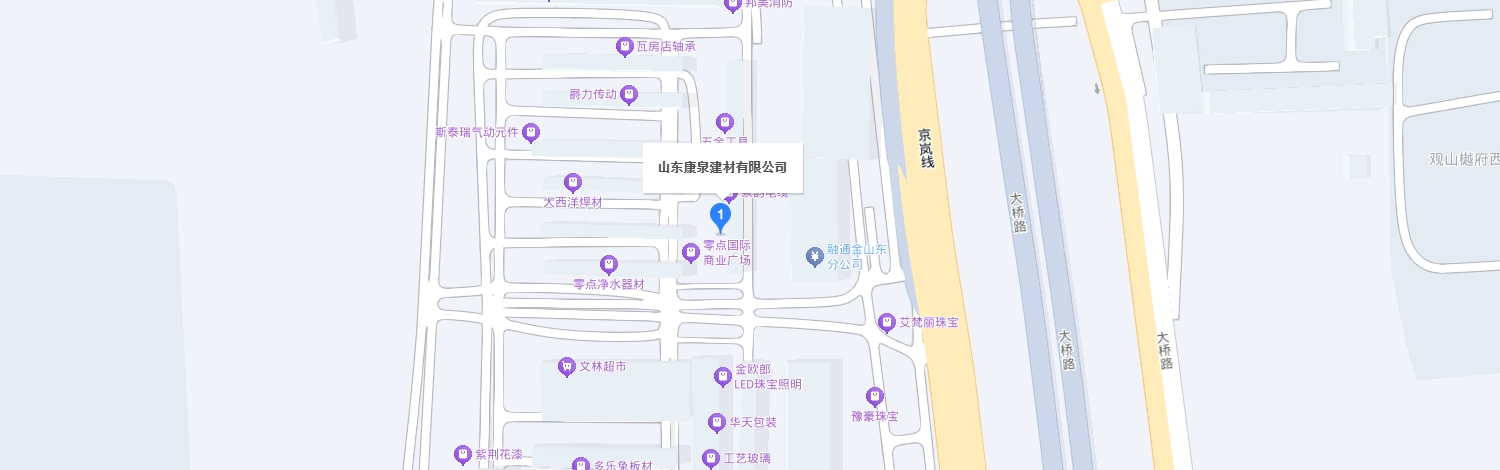Open the 华天包装 map pin
The height and width of the screenshot is (470, 1500).
click(716, 422)
